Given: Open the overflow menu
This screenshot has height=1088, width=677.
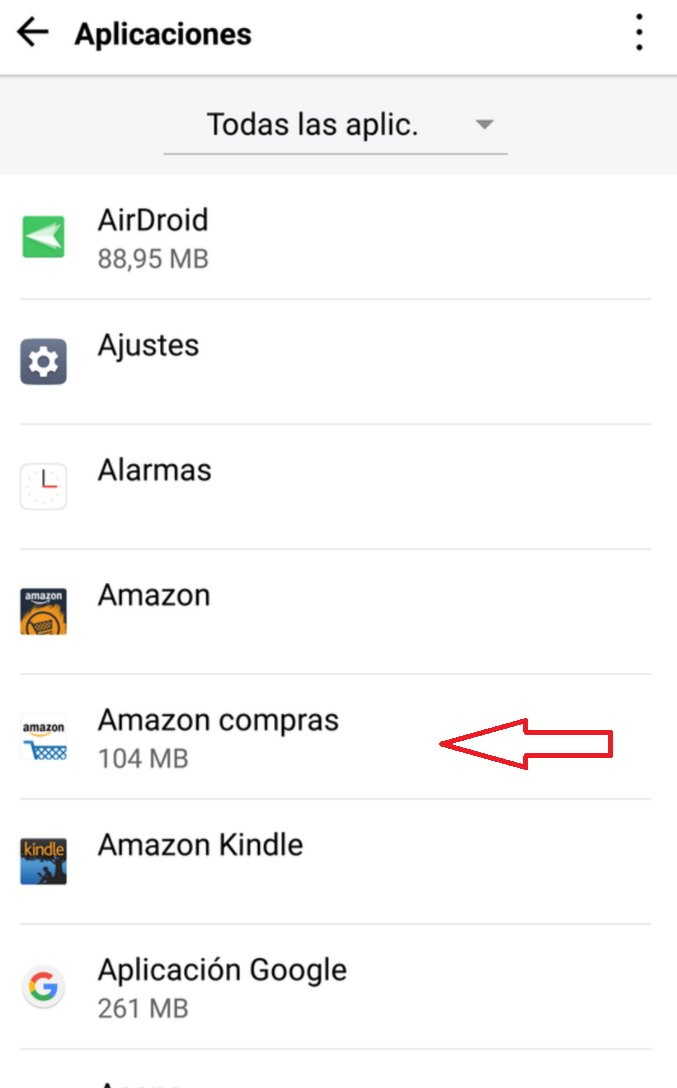Looking at the screenshot, I should (639, 34).
